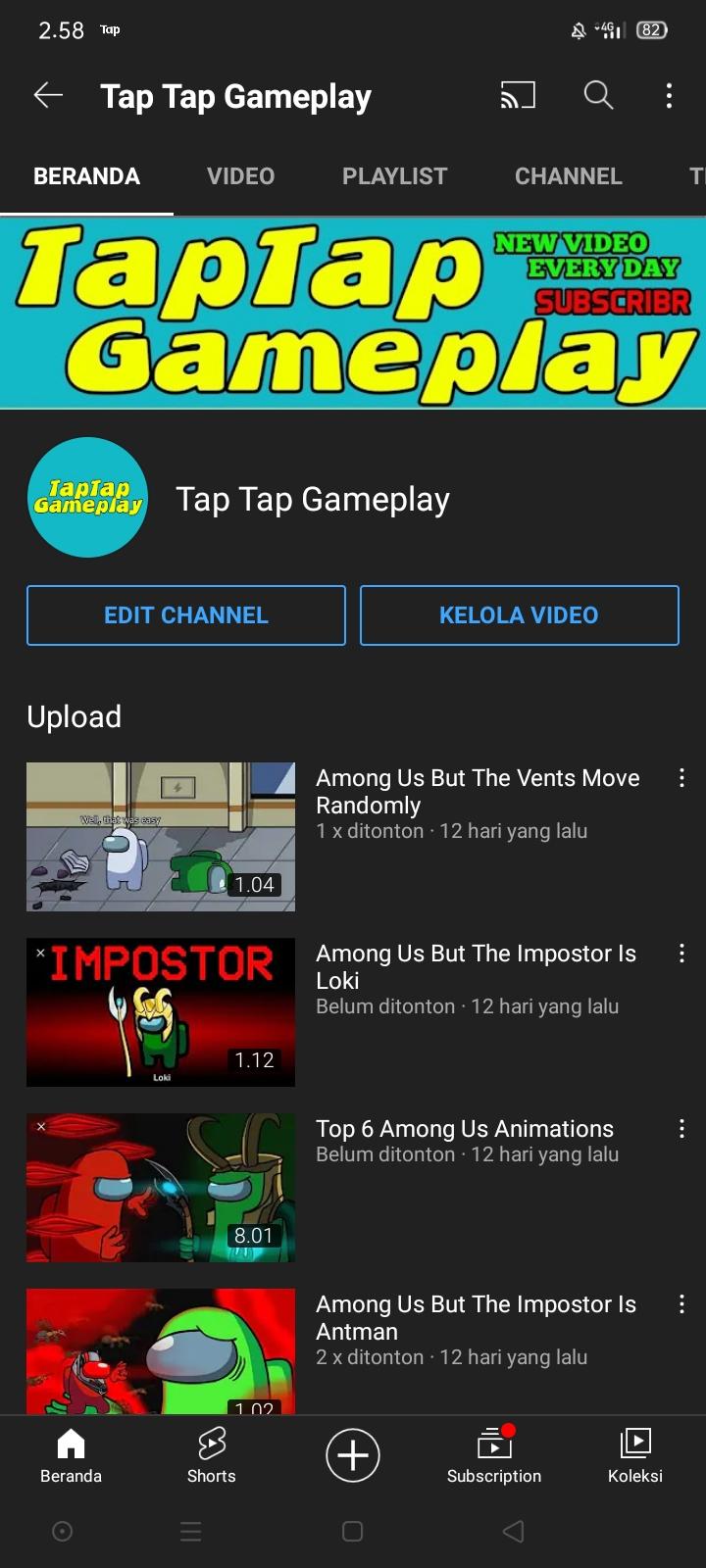Tap the EDIT CHANNEL button

[x=186, y=615]
